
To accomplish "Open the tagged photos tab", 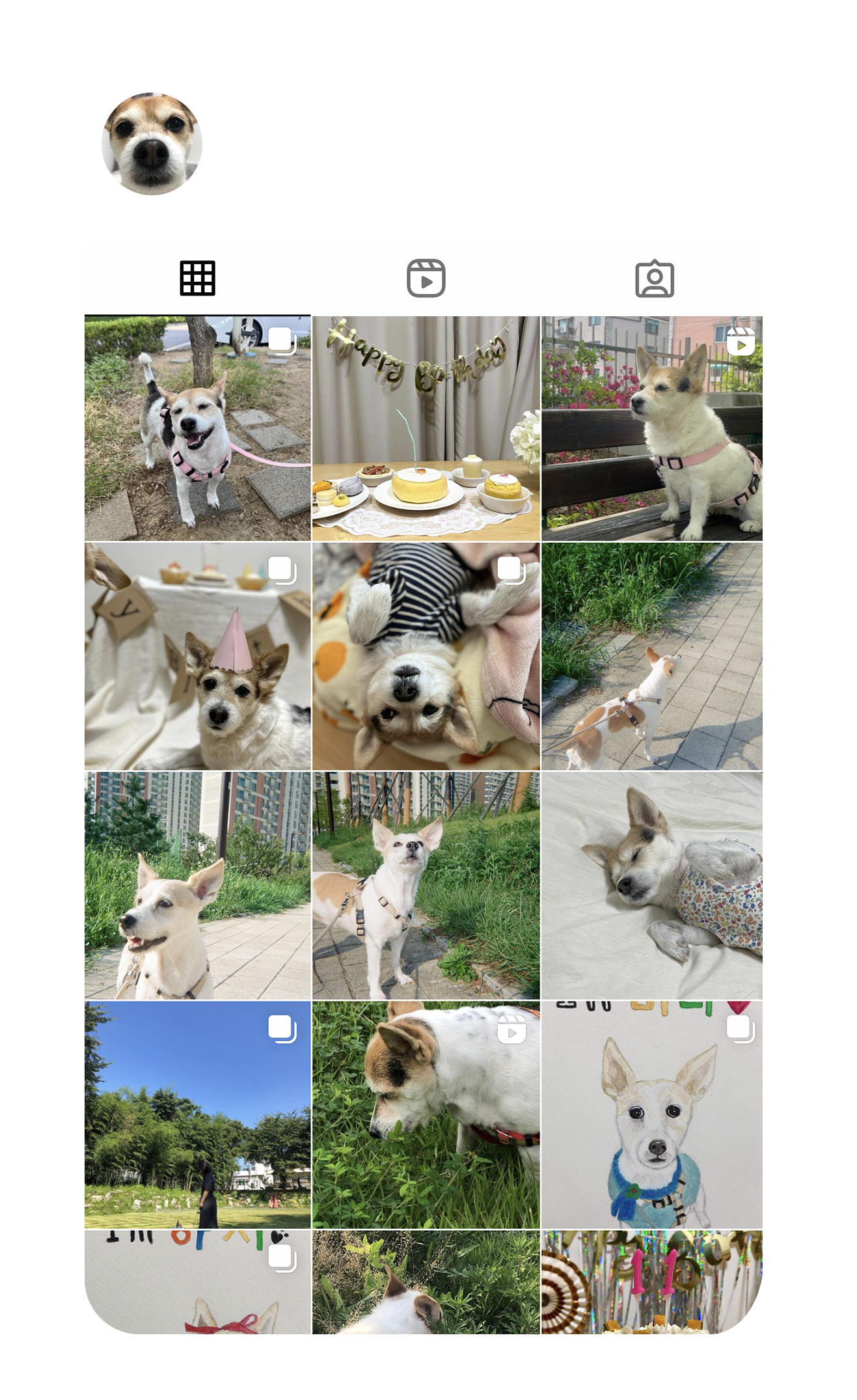I will click(654, 279).
